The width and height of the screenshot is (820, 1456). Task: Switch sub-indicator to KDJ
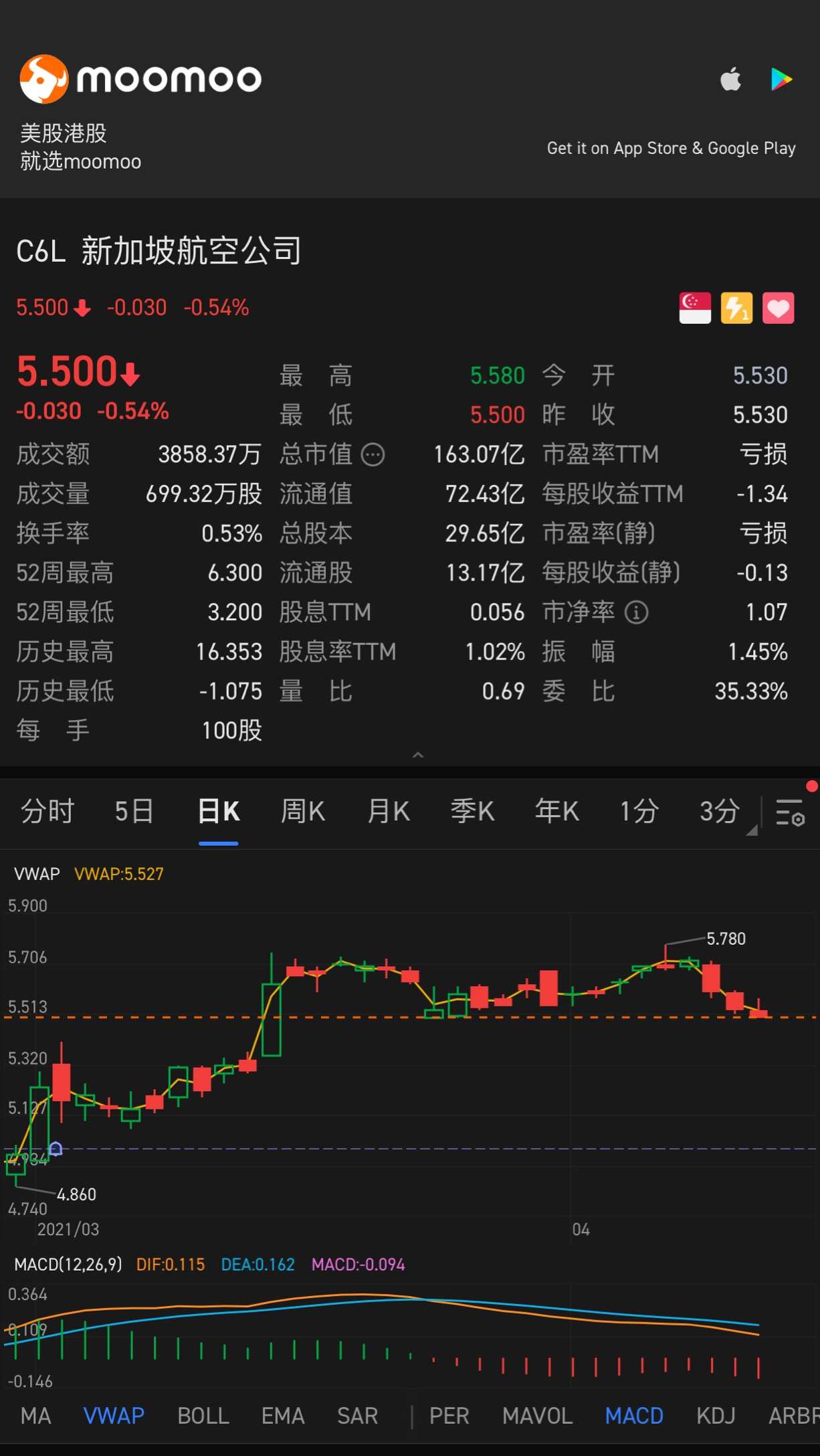click(x=716, y=1416)
